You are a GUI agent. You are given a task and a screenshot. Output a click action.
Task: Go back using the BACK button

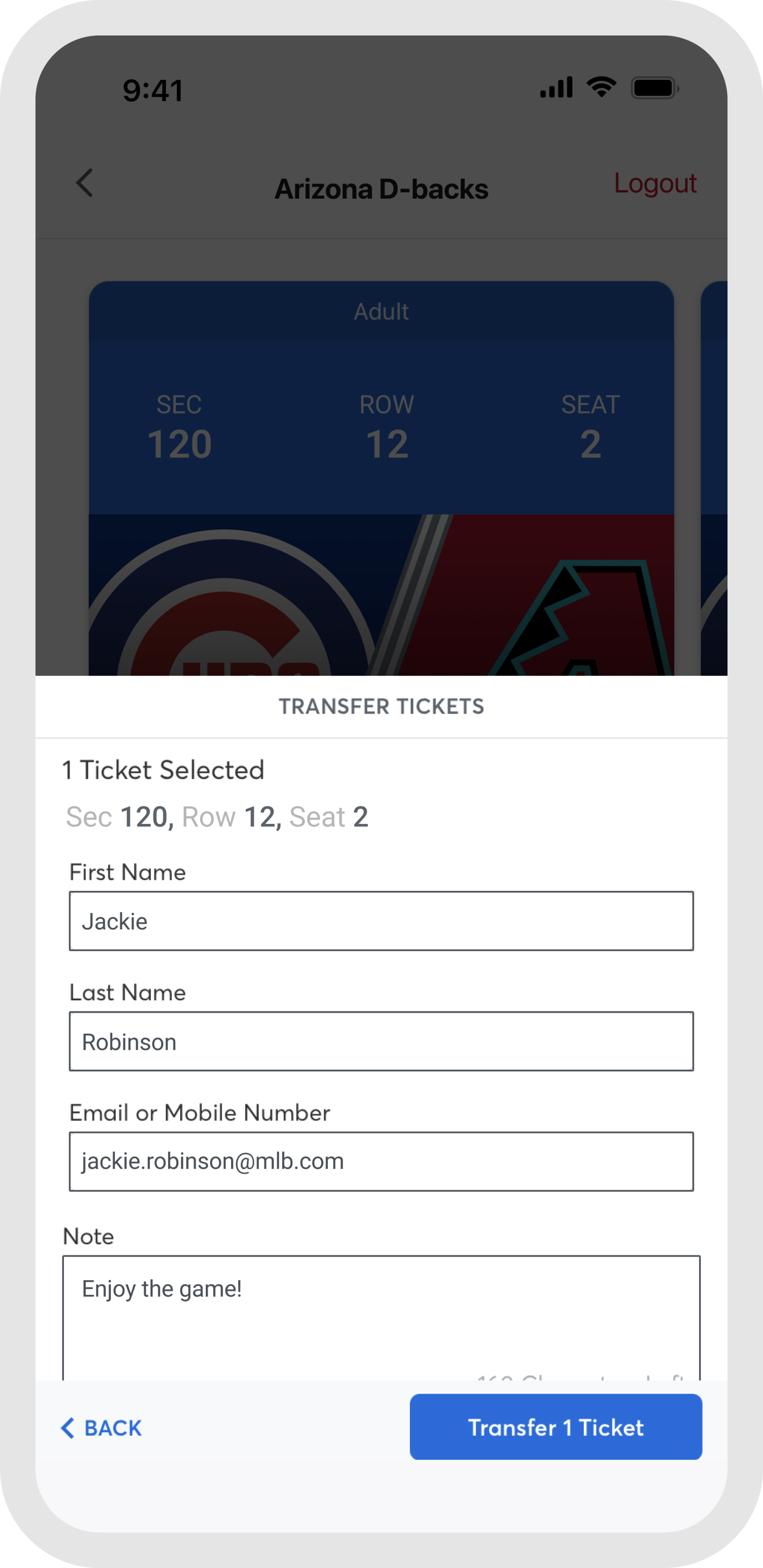click(x=102, y=1428)
